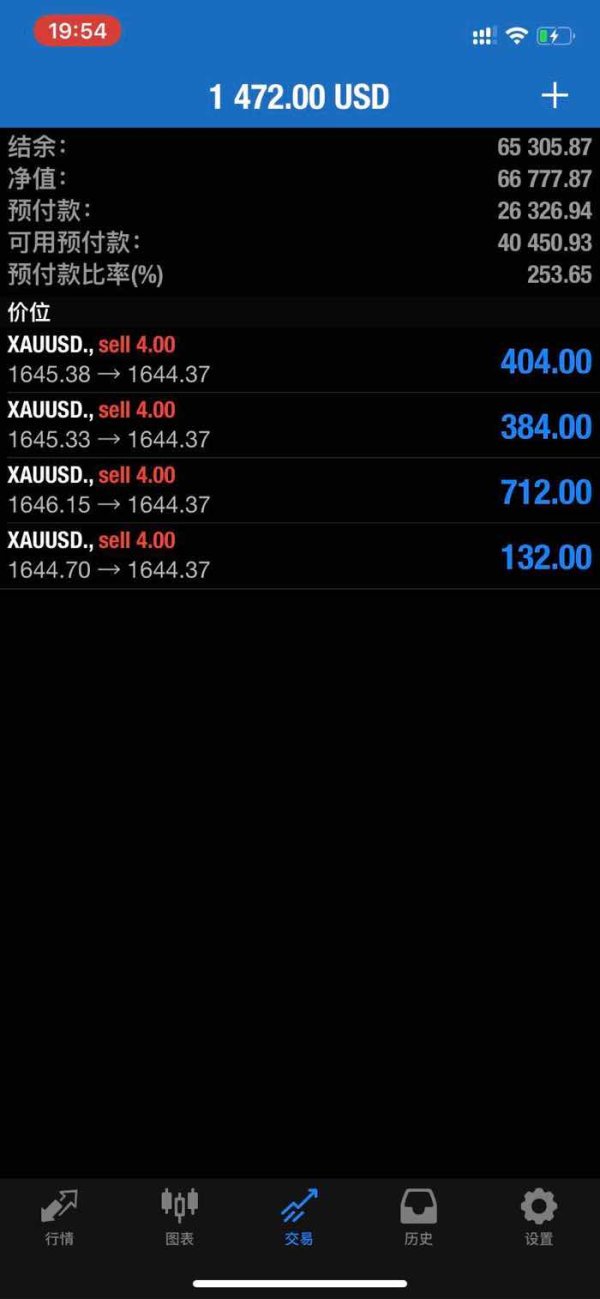Add a new order with plus icon

[x=554, y=96]
